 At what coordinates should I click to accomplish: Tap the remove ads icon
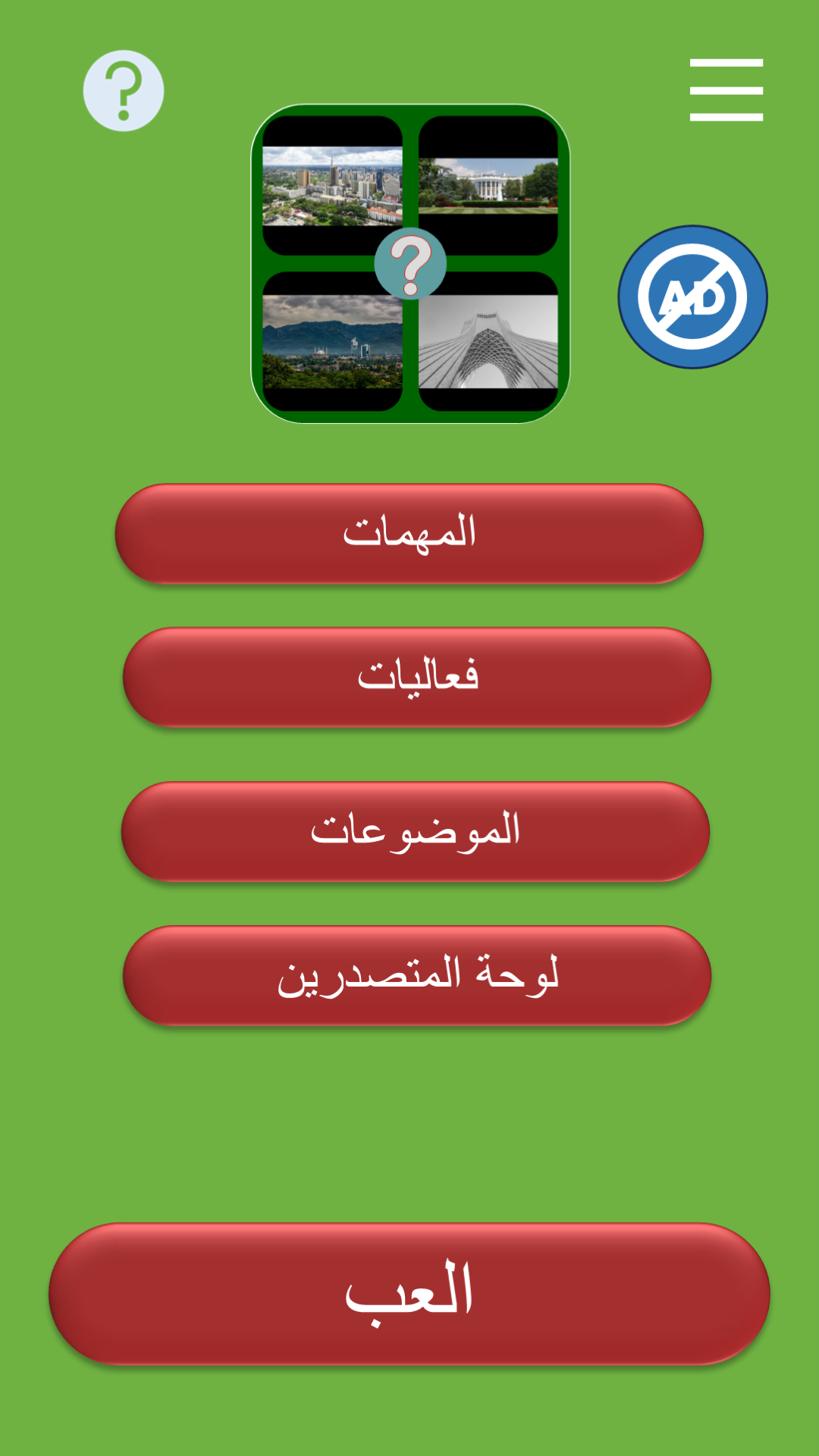pyautogui.click(x=692, y=297)
